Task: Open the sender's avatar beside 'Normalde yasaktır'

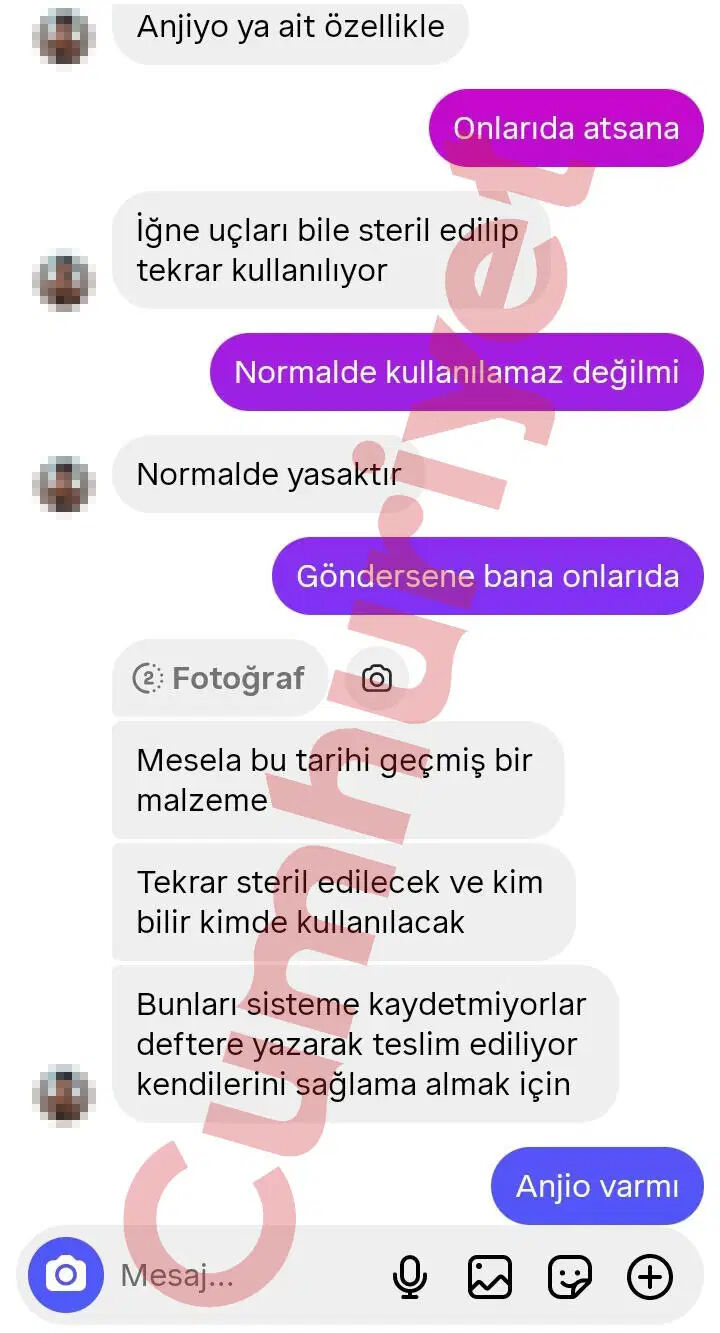Action: [x=64, y=484]
